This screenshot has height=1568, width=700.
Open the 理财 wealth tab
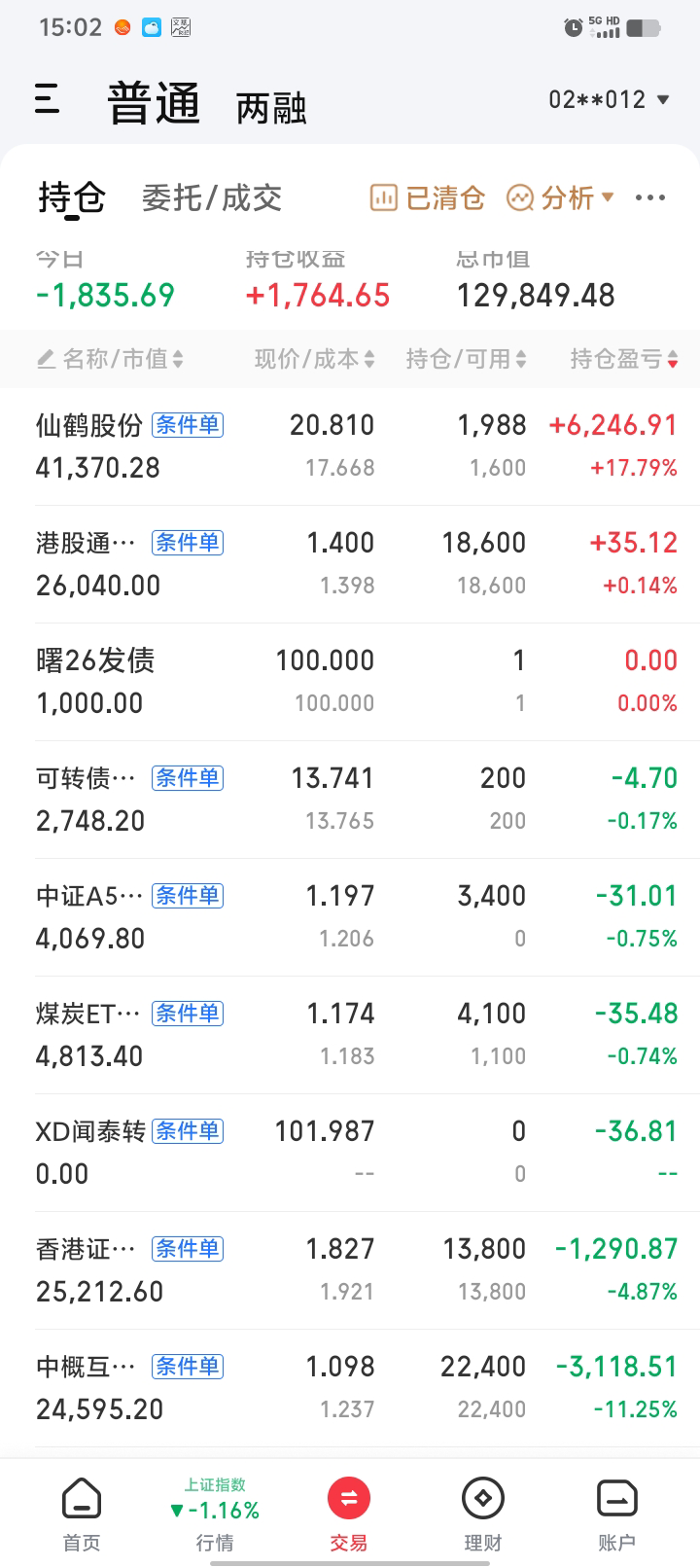(x=483, y=1515)
